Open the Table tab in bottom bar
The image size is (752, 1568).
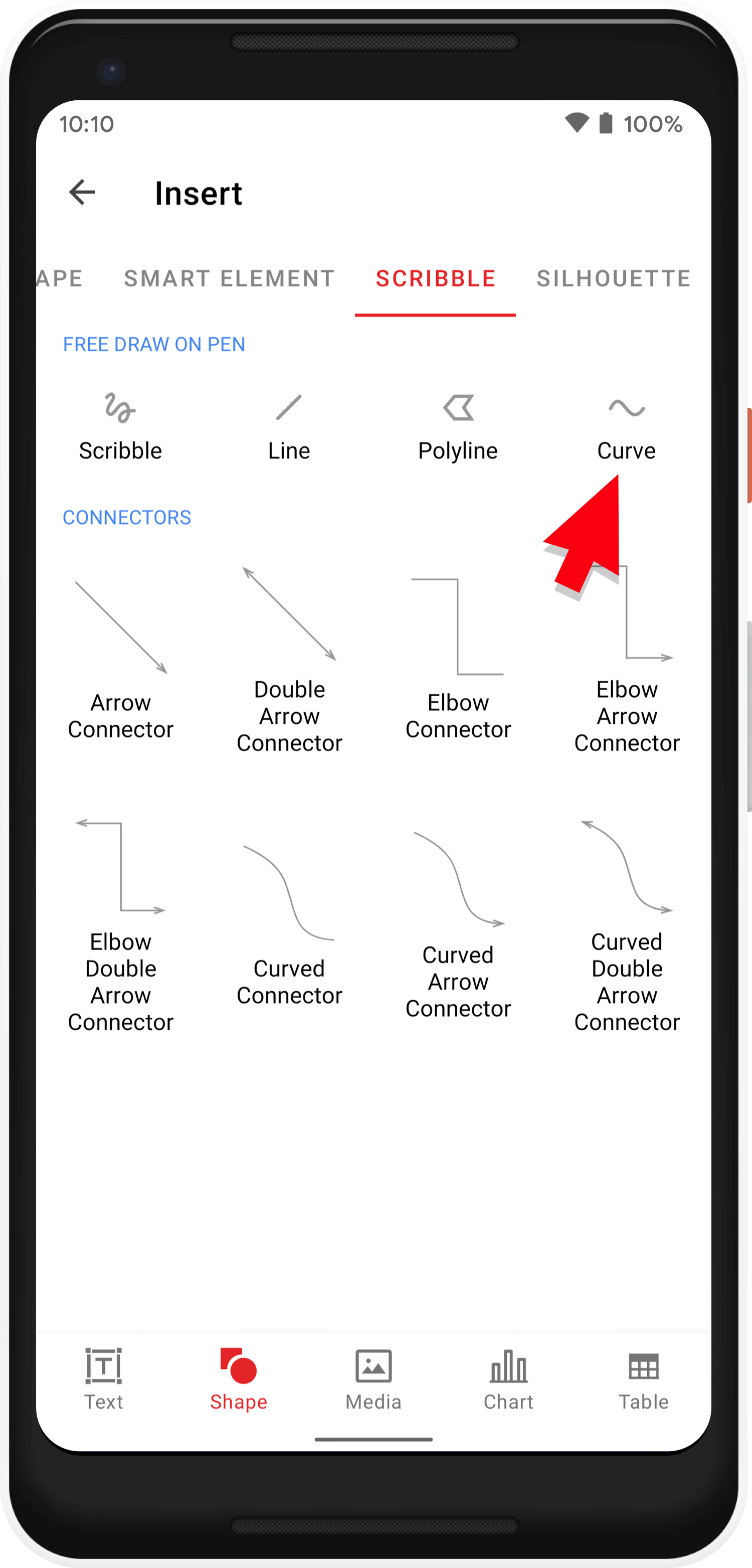point(644,1379)
